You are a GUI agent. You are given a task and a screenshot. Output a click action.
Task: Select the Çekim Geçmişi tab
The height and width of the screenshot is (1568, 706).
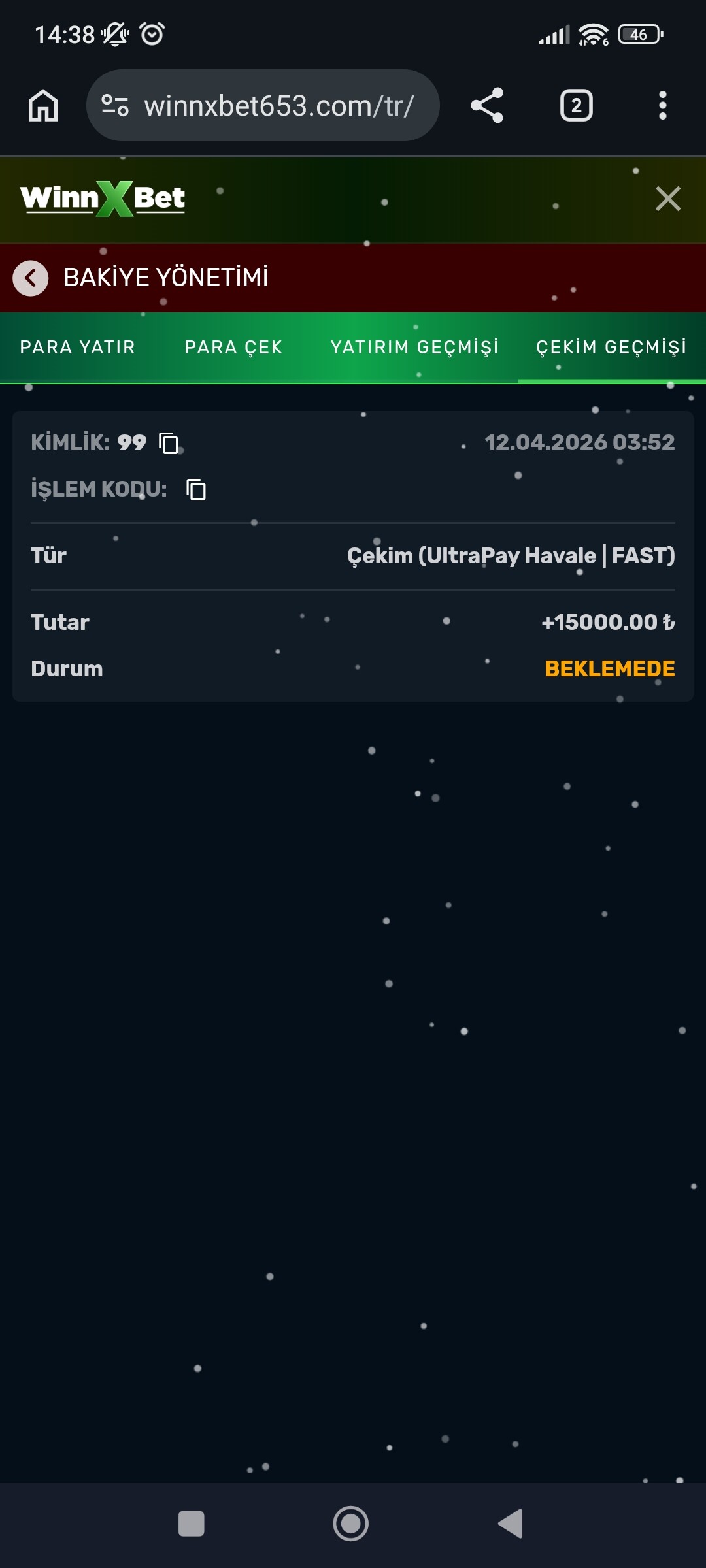tap(611, 347)
